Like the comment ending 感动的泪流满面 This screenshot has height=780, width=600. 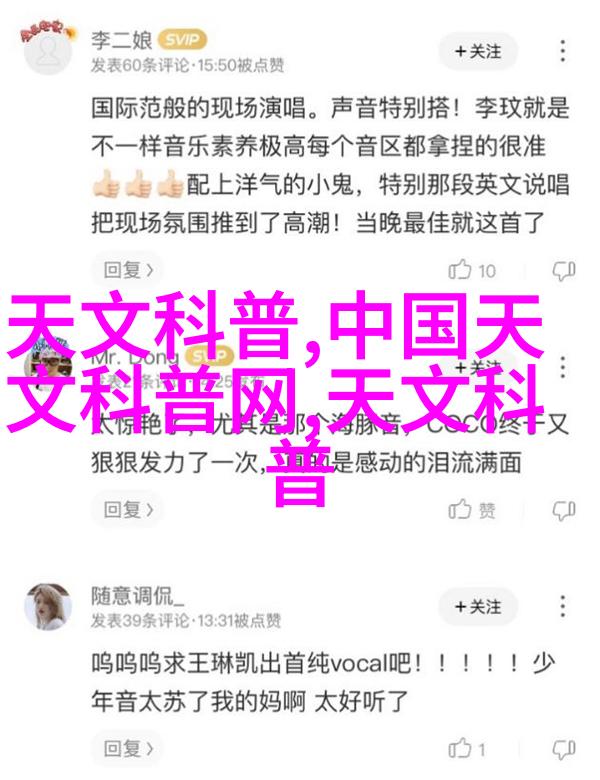[x=474, y=509]
